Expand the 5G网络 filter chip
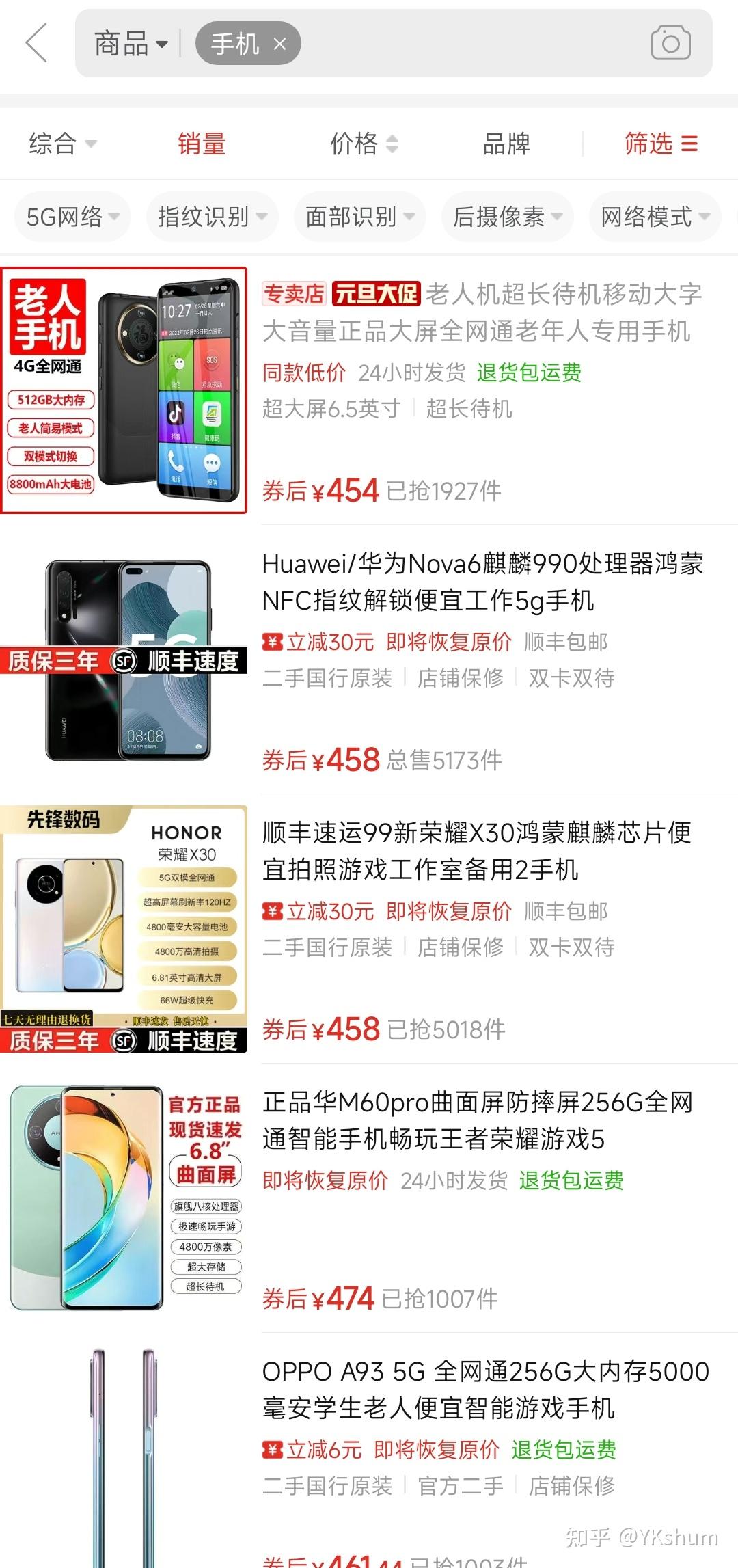 pos(72,217)
